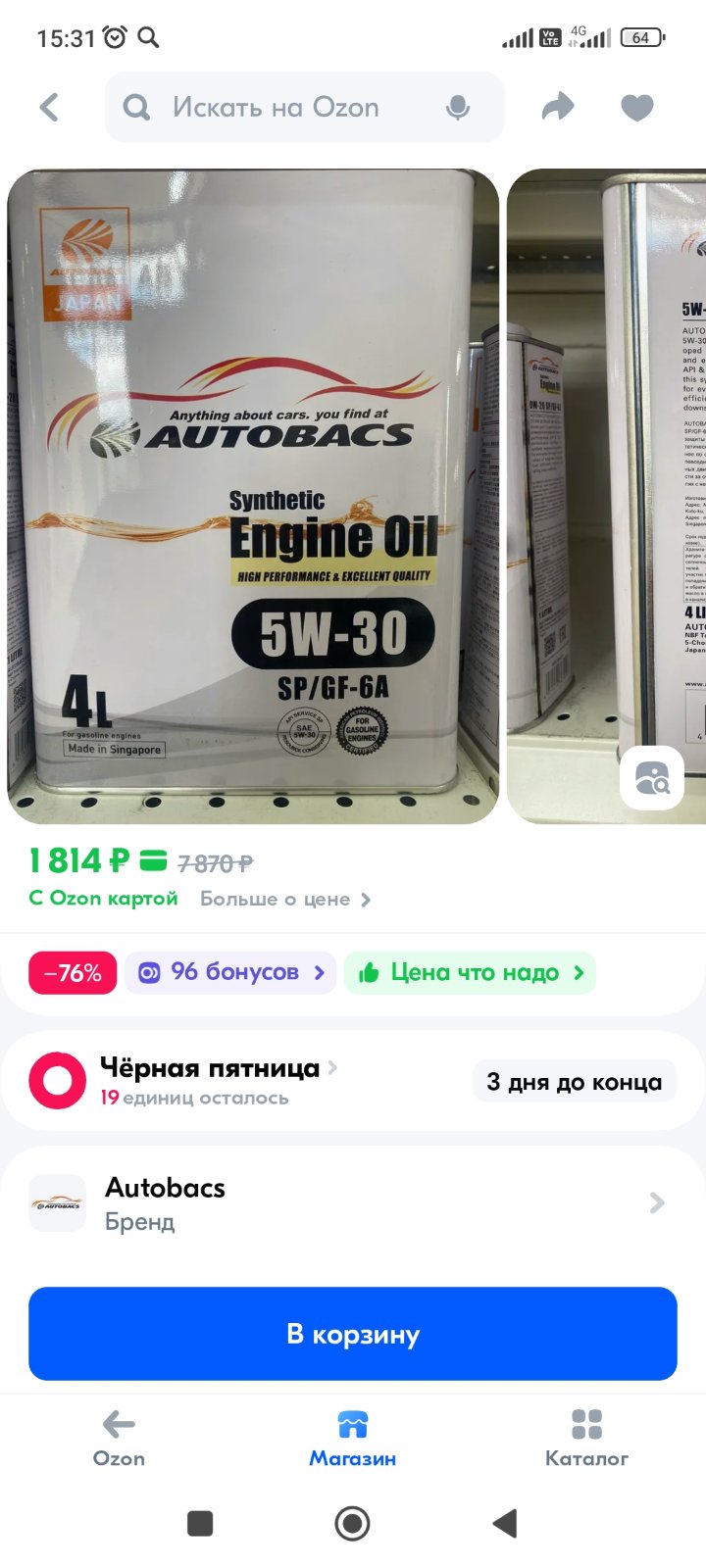Go back using the top-left arrow

point(49,107)
